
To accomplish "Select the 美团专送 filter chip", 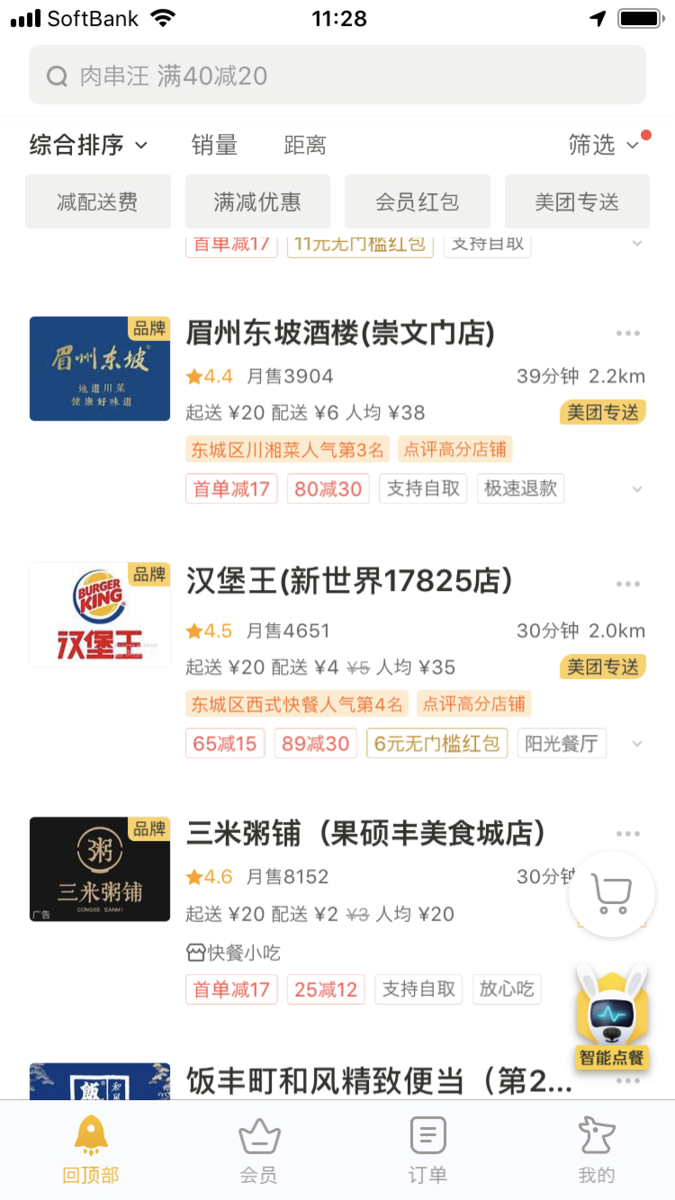I will (577, 202).
